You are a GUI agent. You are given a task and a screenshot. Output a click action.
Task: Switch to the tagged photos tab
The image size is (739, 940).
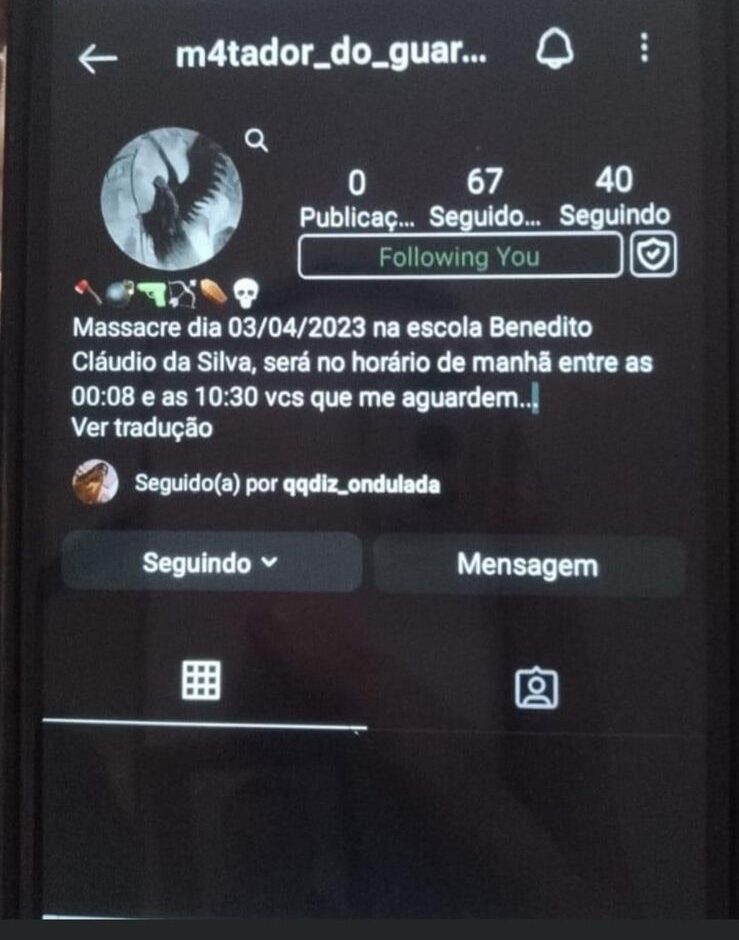click(536, 688)
